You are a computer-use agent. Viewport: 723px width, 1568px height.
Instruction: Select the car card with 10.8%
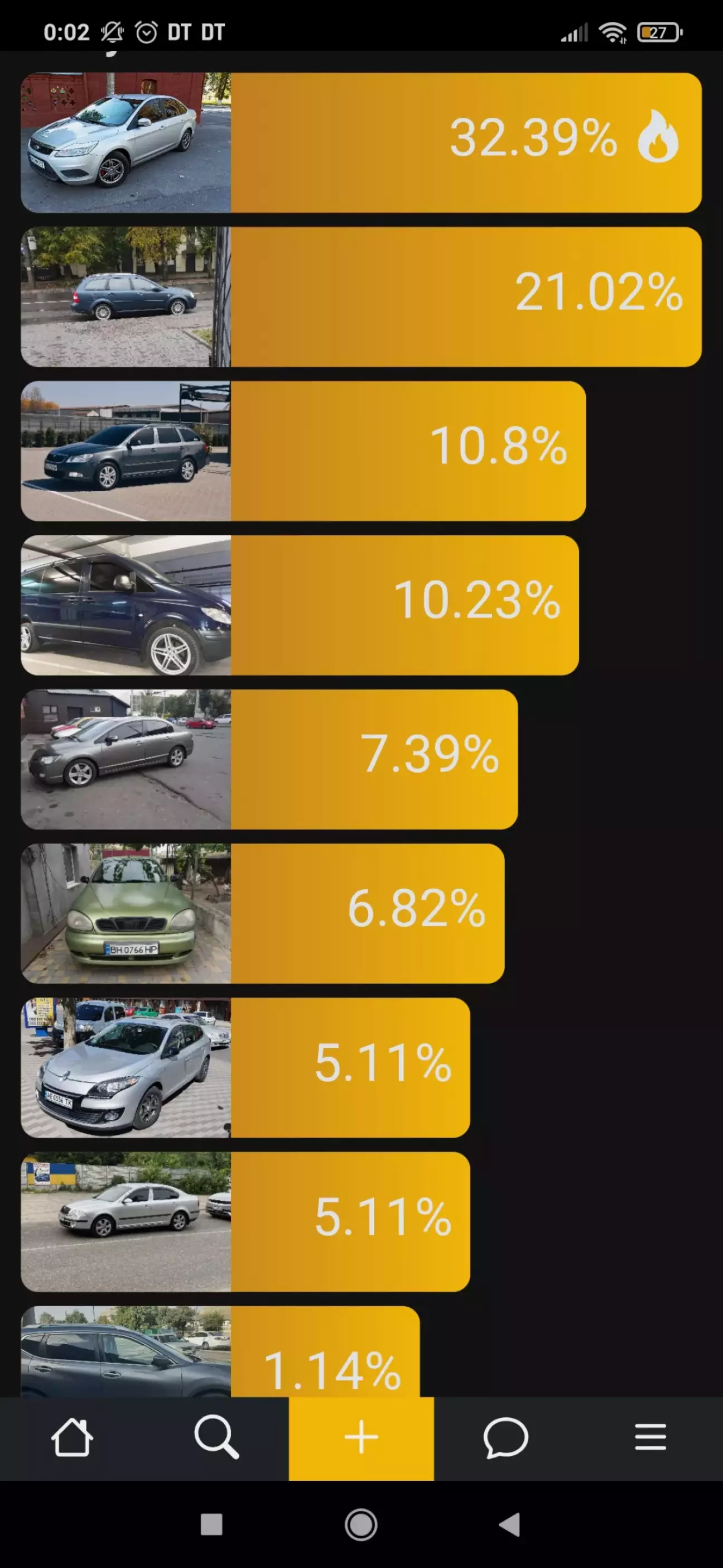303,451
